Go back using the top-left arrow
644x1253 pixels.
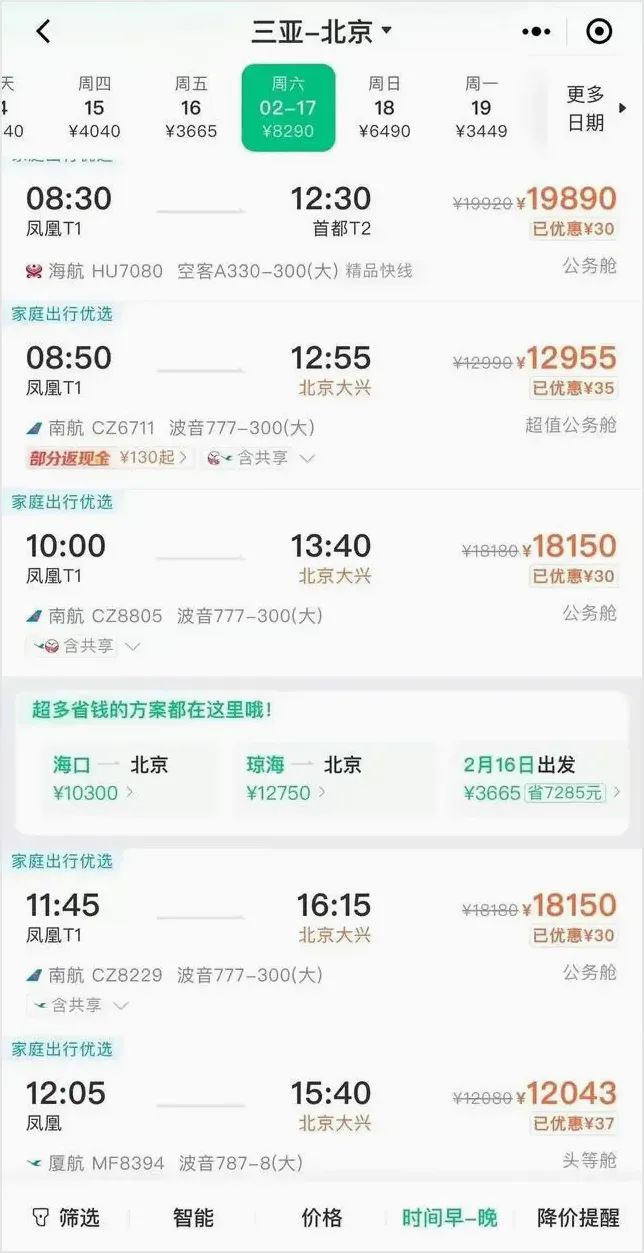(43, 32)
